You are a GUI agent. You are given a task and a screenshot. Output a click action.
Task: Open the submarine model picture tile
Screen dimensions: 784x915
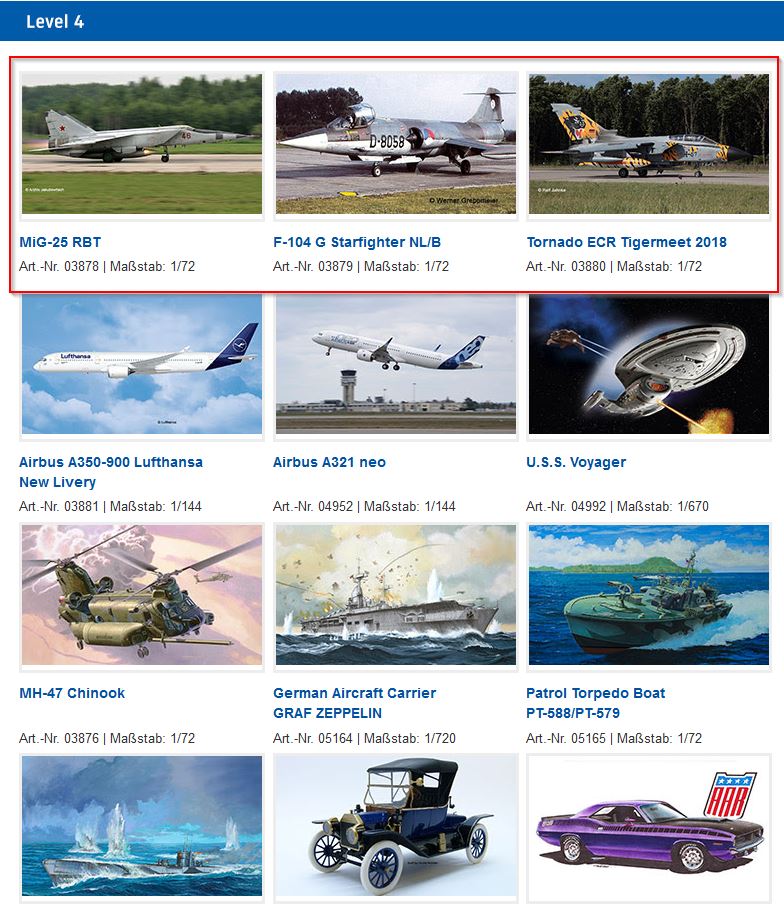[x=142, y=828]
